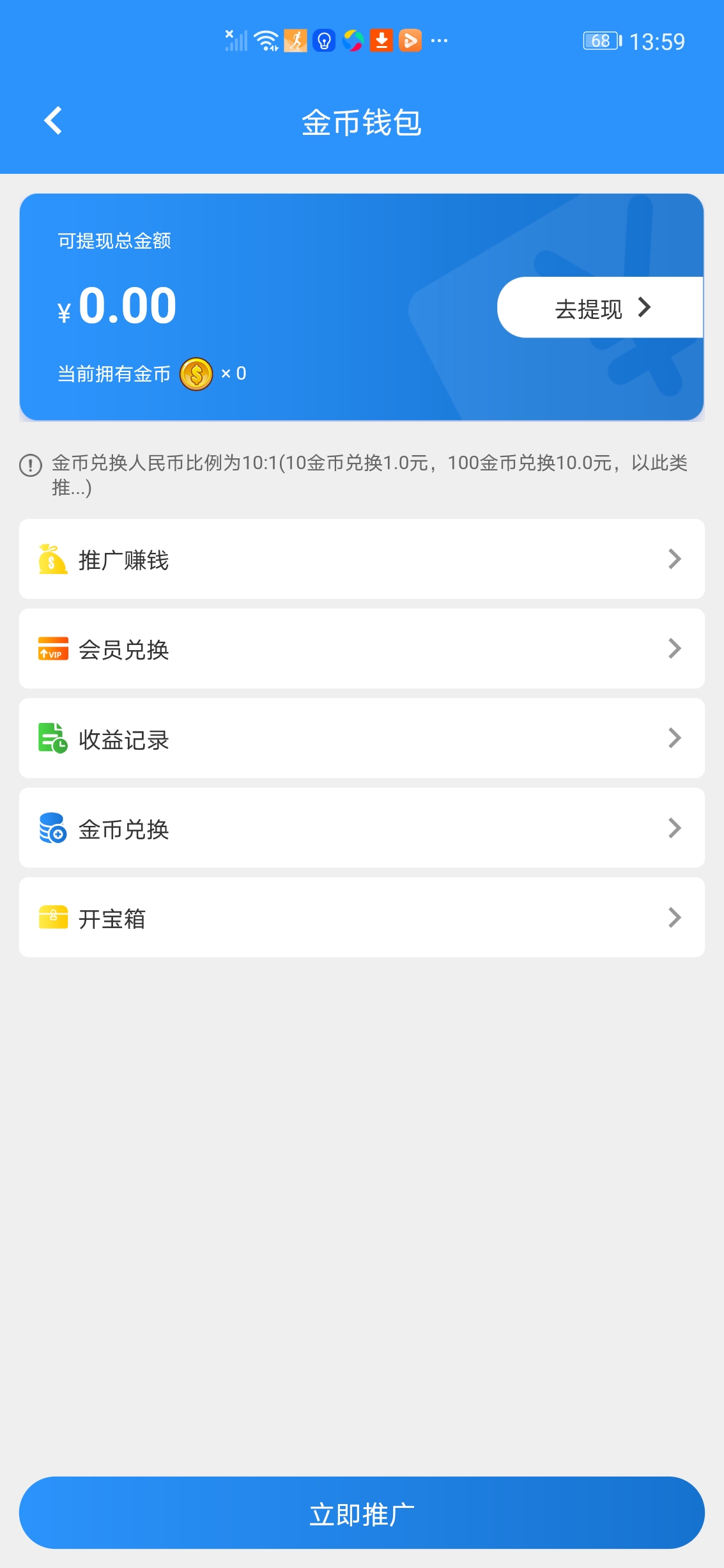Click the back arrow in the title bar
Image resolution: width=724 pixels, height=1568 pixels.
coord(53,121)
